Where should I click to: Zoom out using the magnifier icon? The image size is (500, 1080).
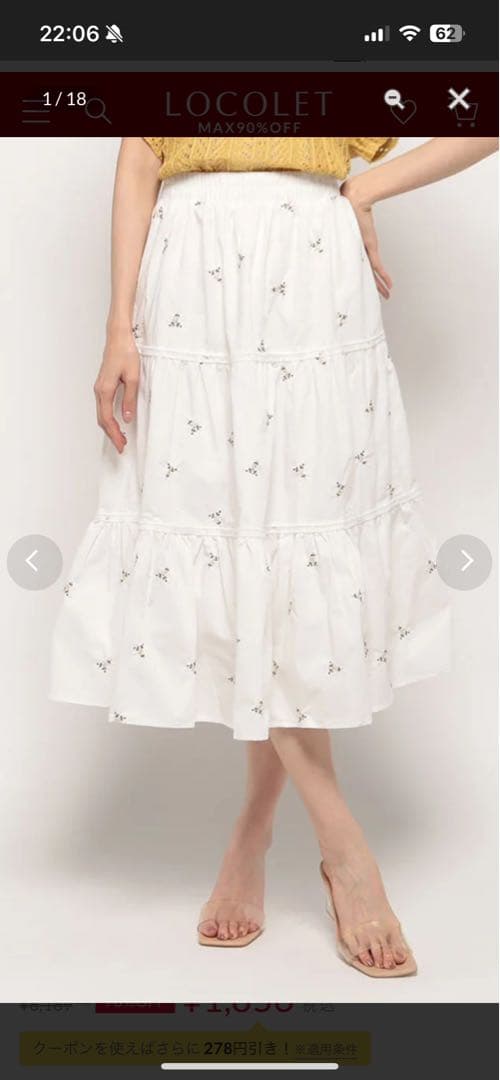tap(394, 99)
